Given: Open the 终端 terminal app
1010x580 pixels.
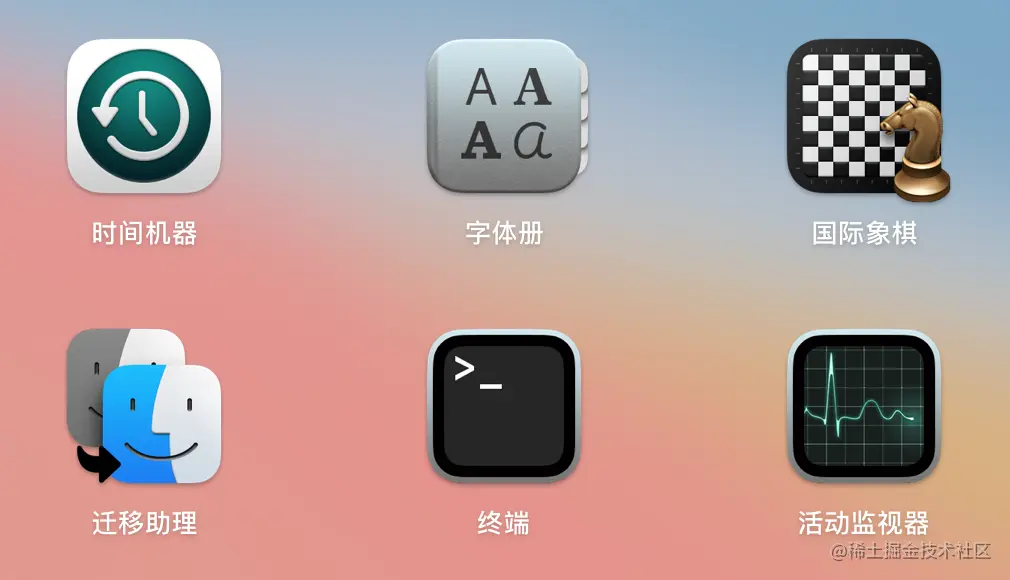Looking at the screenshot, I should coord(504,406).
